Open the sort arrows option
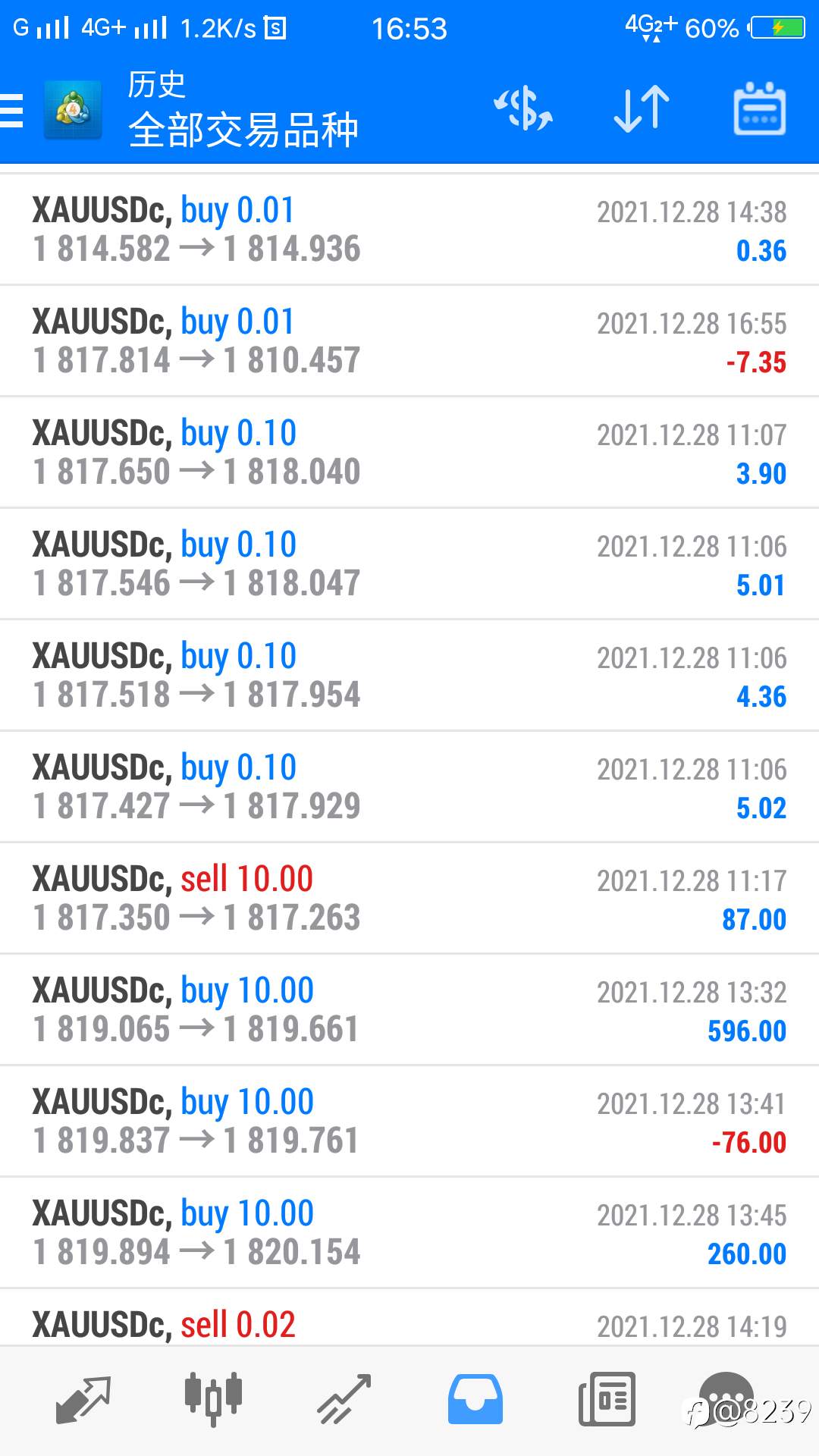Image resolution: width=819 pixels, height=1456 pixels. tap(642, 109)
